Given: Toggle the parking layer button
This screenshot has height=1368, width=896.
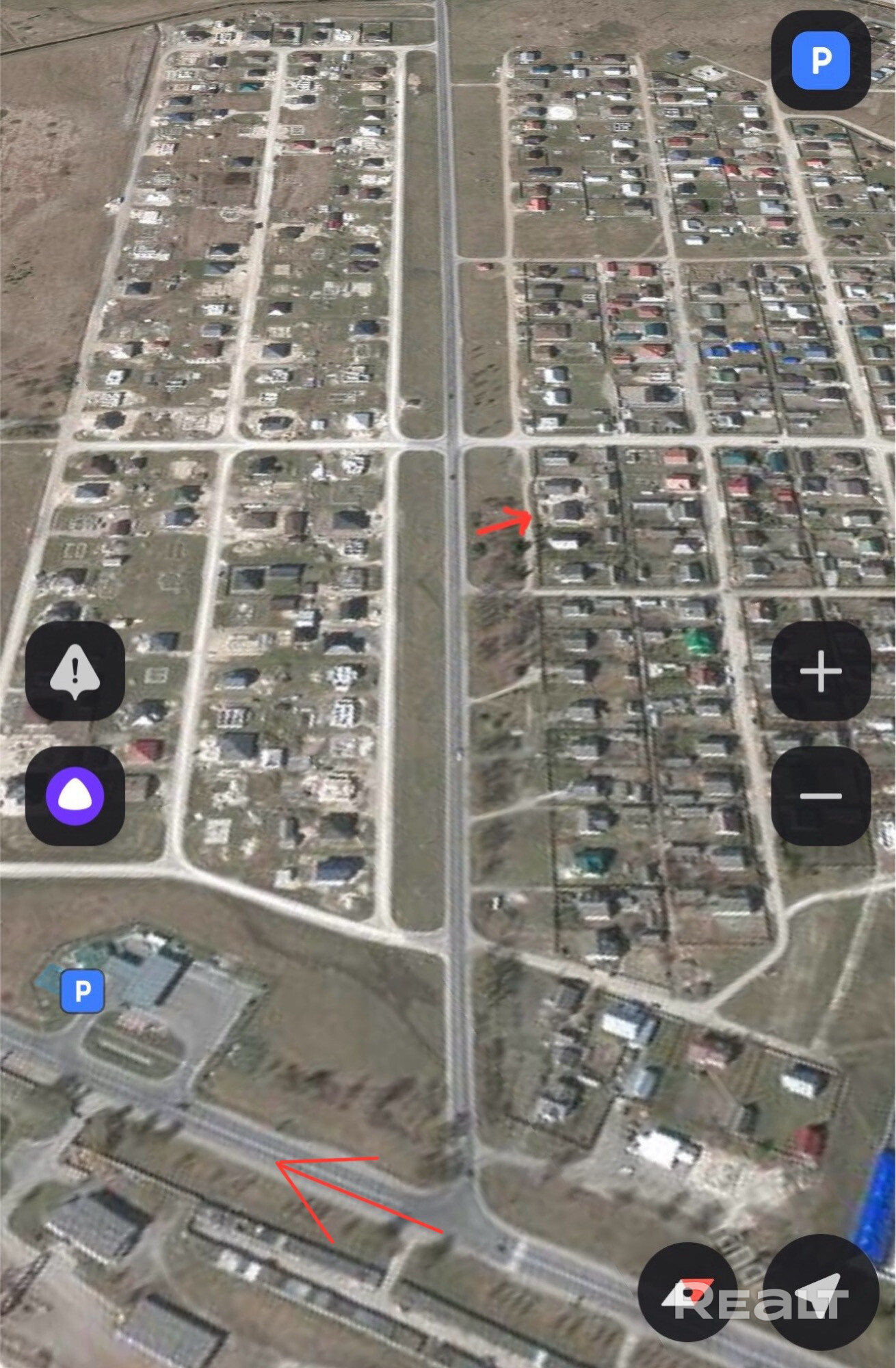Looking at the screenshot, I should 820,60.
